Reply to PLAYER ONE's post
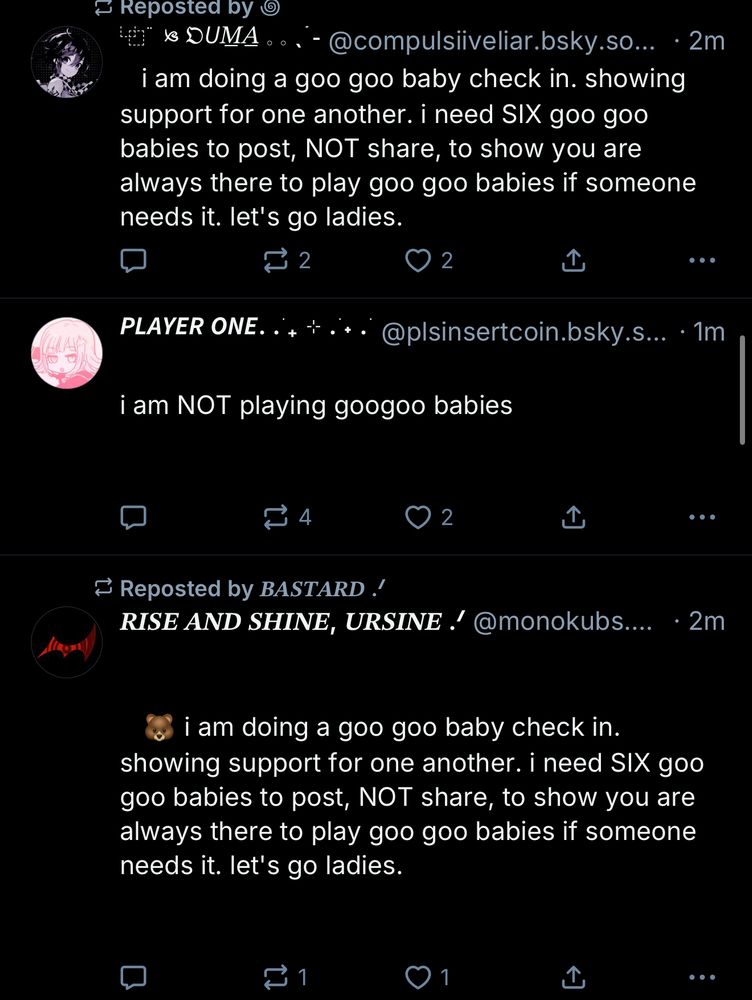This screenshot has height=1000, width=752. click(x=134, y=517)
